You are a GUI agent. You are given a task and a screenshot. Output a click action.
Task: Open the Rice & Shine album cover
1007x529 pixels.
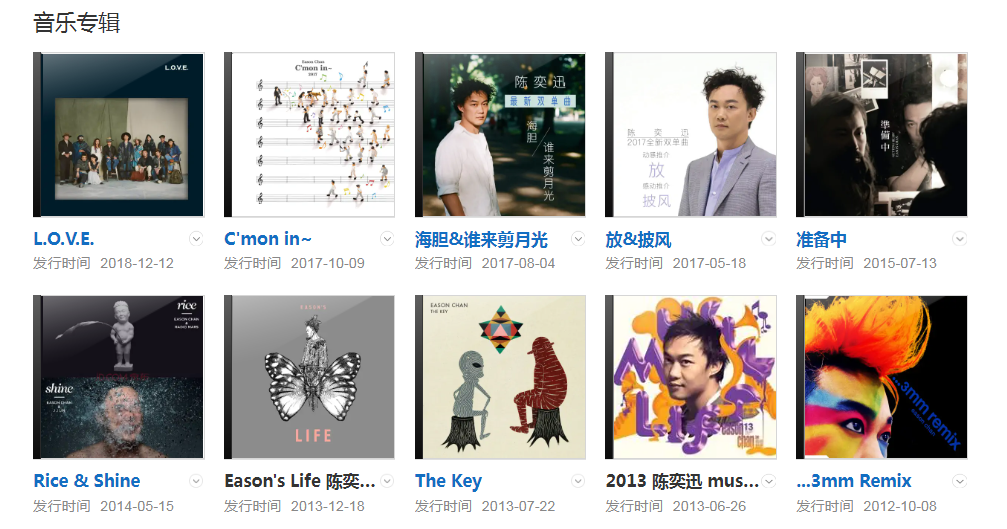tap(119, 377)
